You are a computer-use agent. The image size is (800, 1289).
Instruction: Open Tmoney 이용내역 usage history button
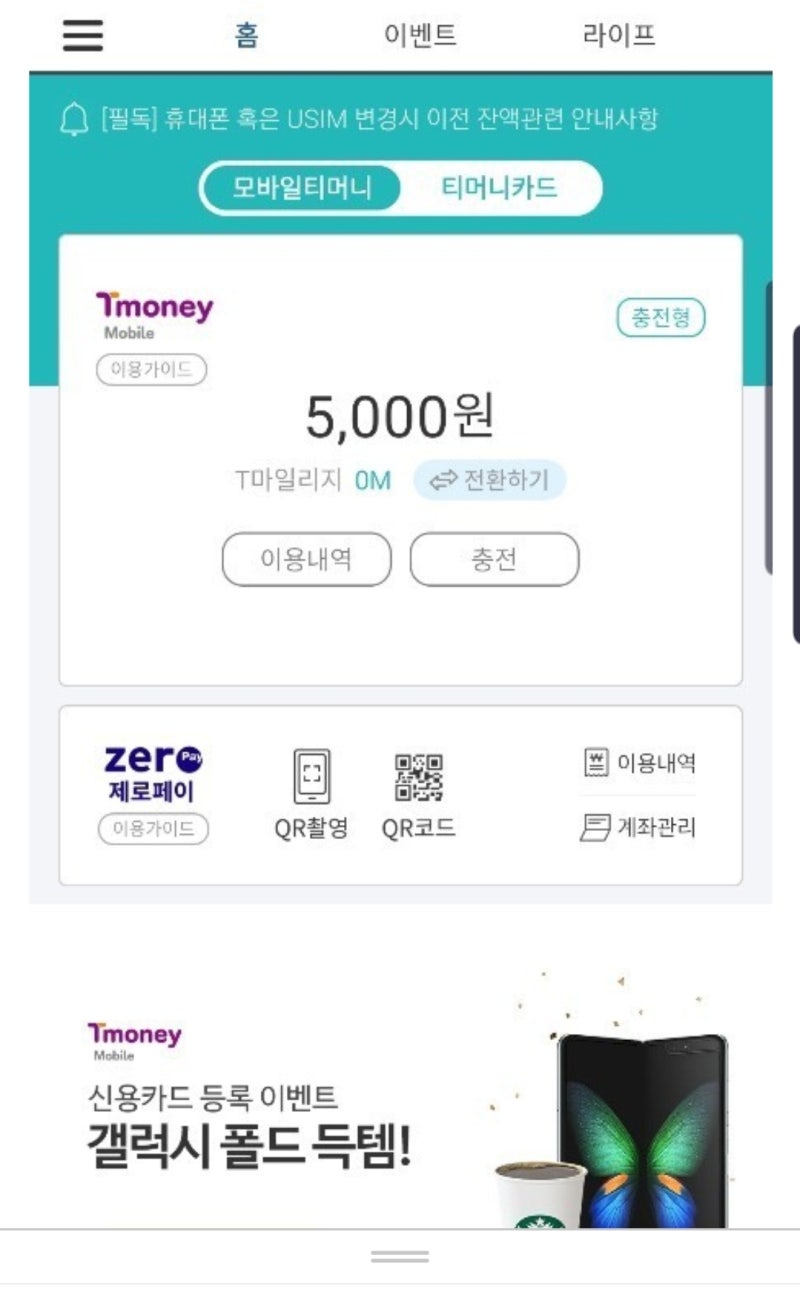[x=306, y=560]
